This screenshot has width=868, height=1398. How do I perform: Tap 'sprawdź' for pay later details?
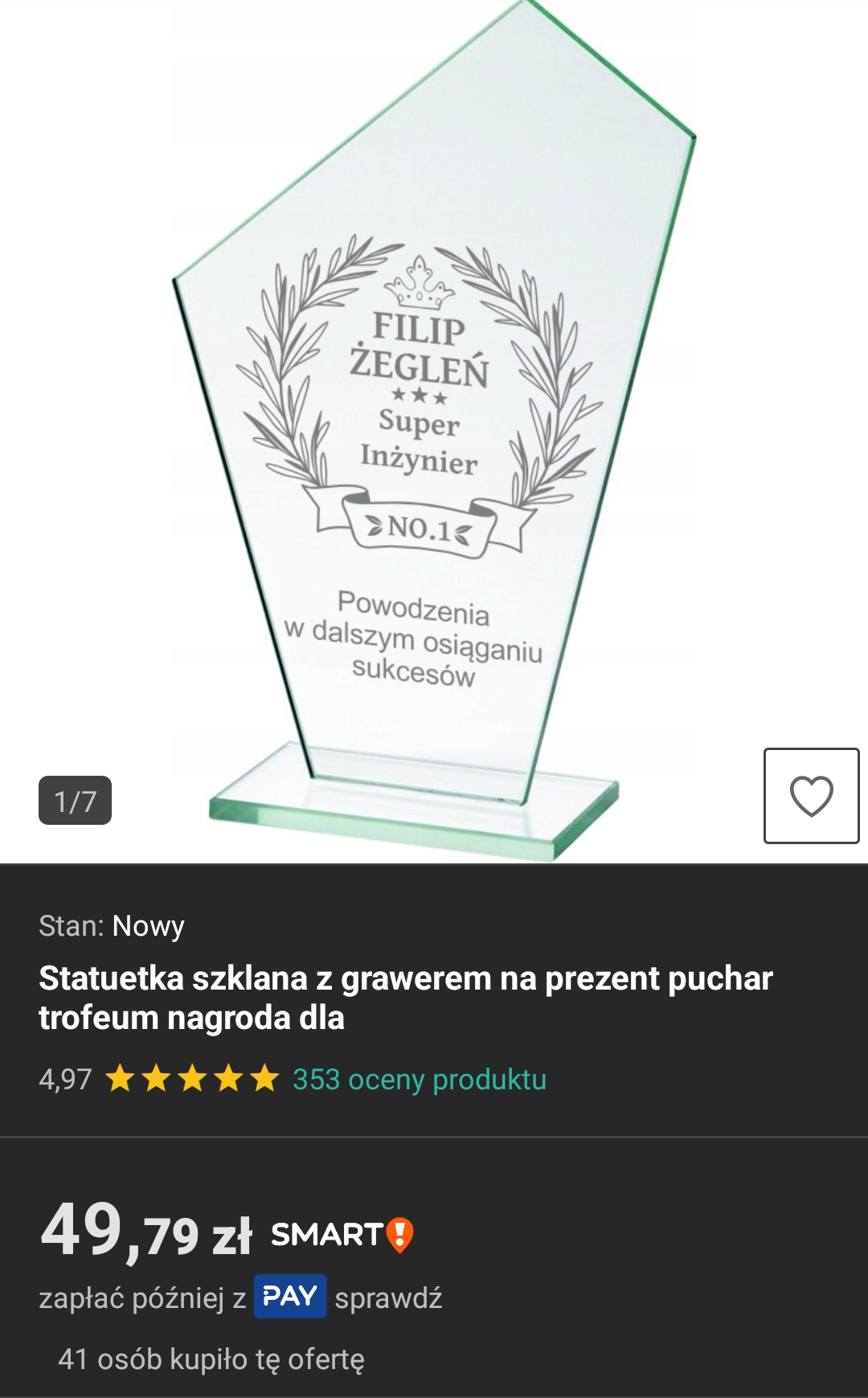(x=388, y=1298)
